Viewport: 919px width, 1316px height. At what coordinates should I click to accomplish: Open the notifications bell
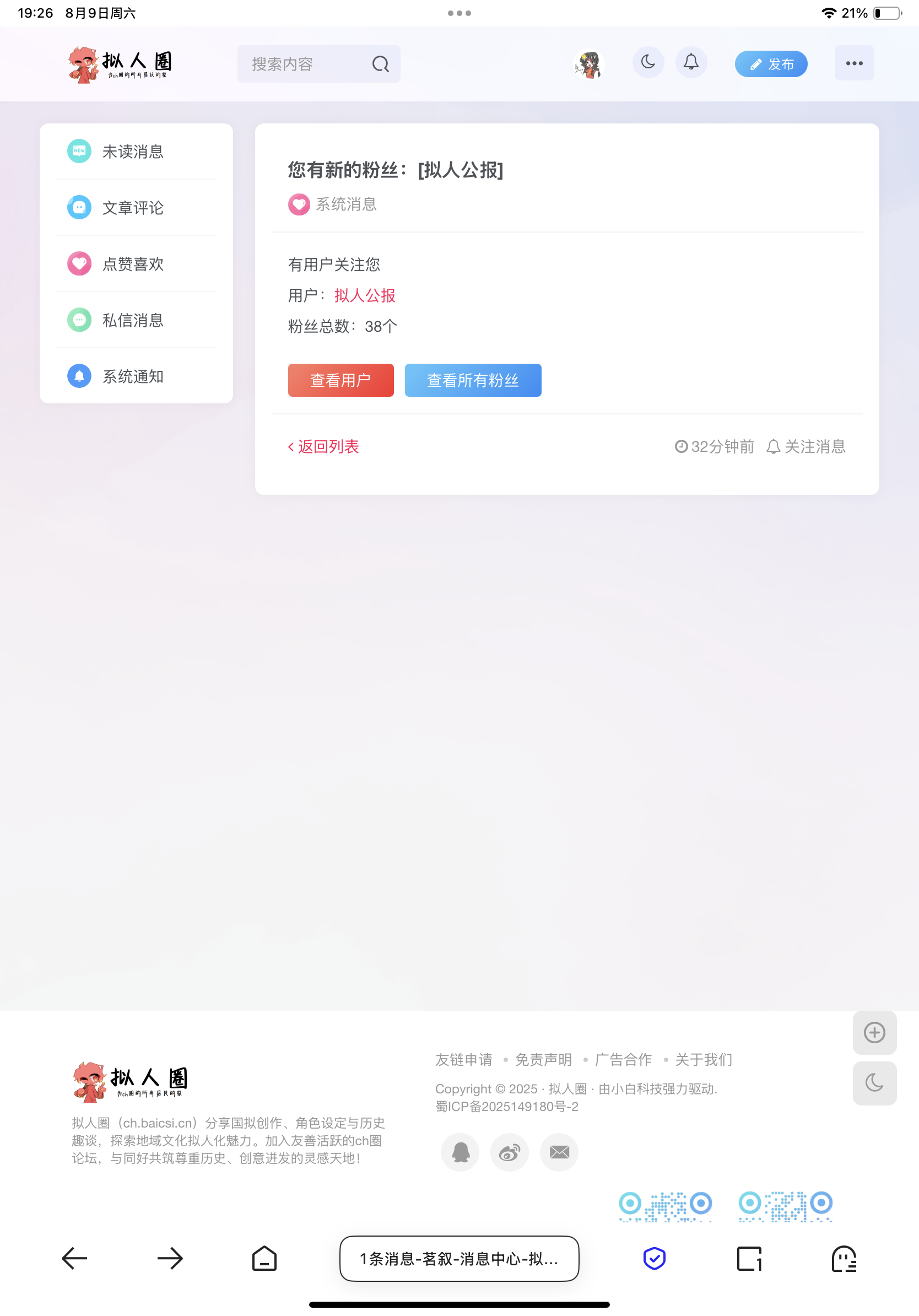coord(691,62)
